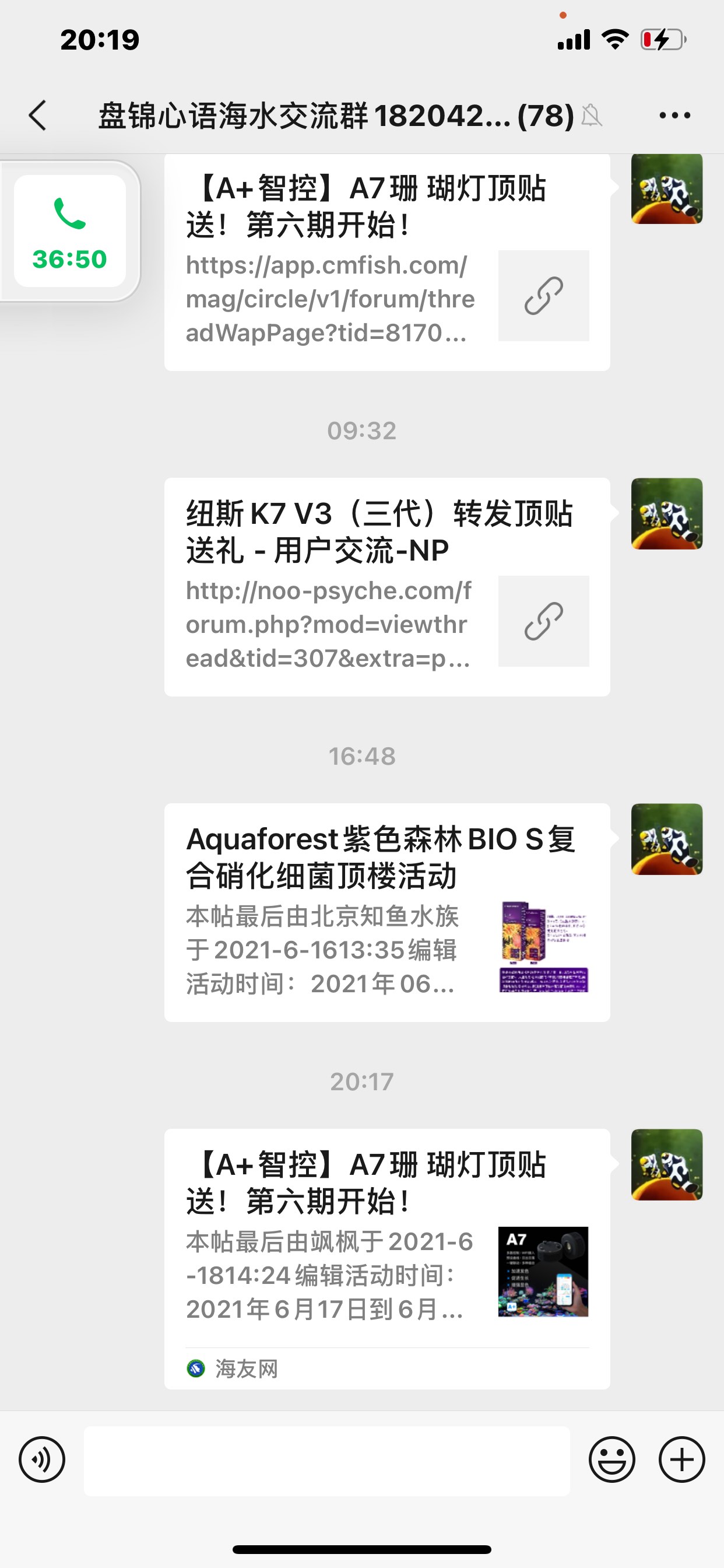Open the plus attachments menu

point(681,1459)
